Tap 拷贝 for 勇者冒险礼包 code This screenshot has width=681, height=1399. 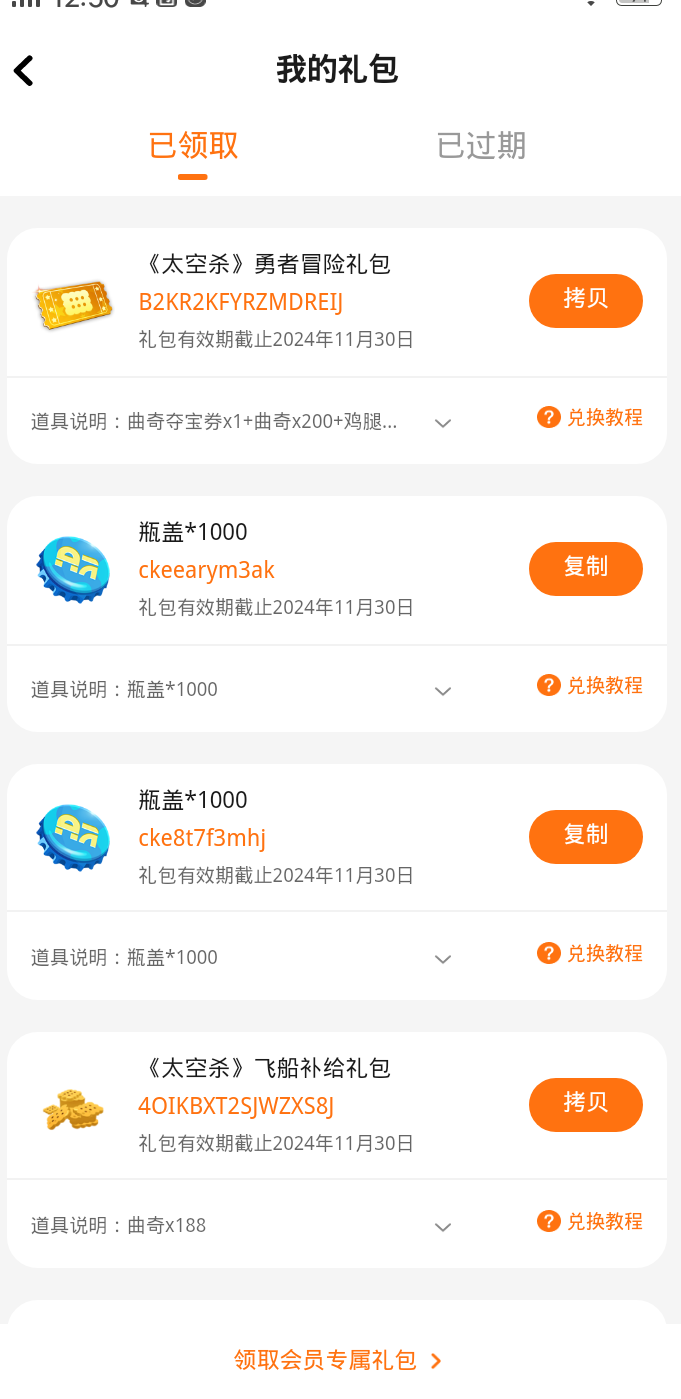point(585,300)
